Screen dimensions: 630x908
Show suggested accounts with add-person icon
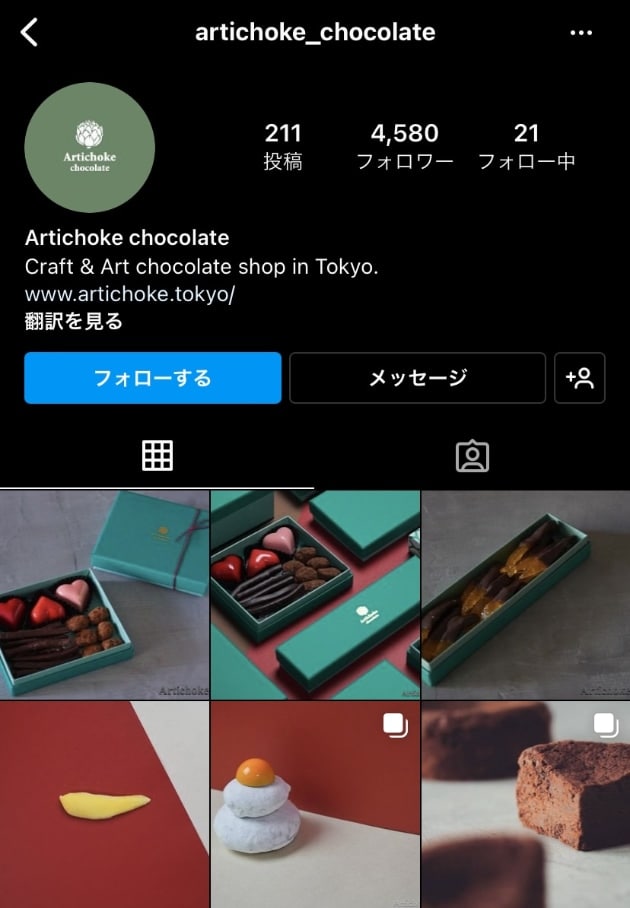point(580,378)
